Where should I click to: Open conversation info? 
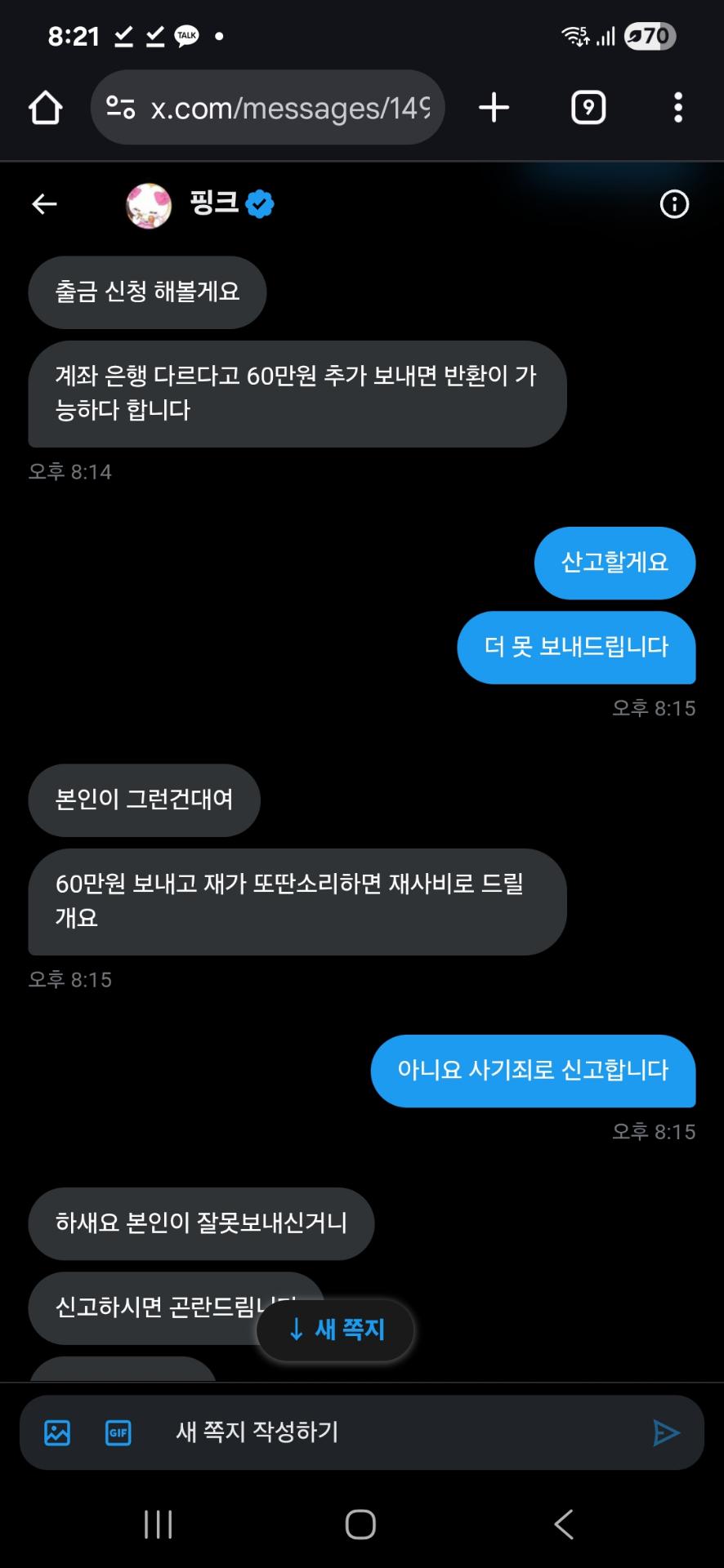pyautogui.click(x=674, y=204)
